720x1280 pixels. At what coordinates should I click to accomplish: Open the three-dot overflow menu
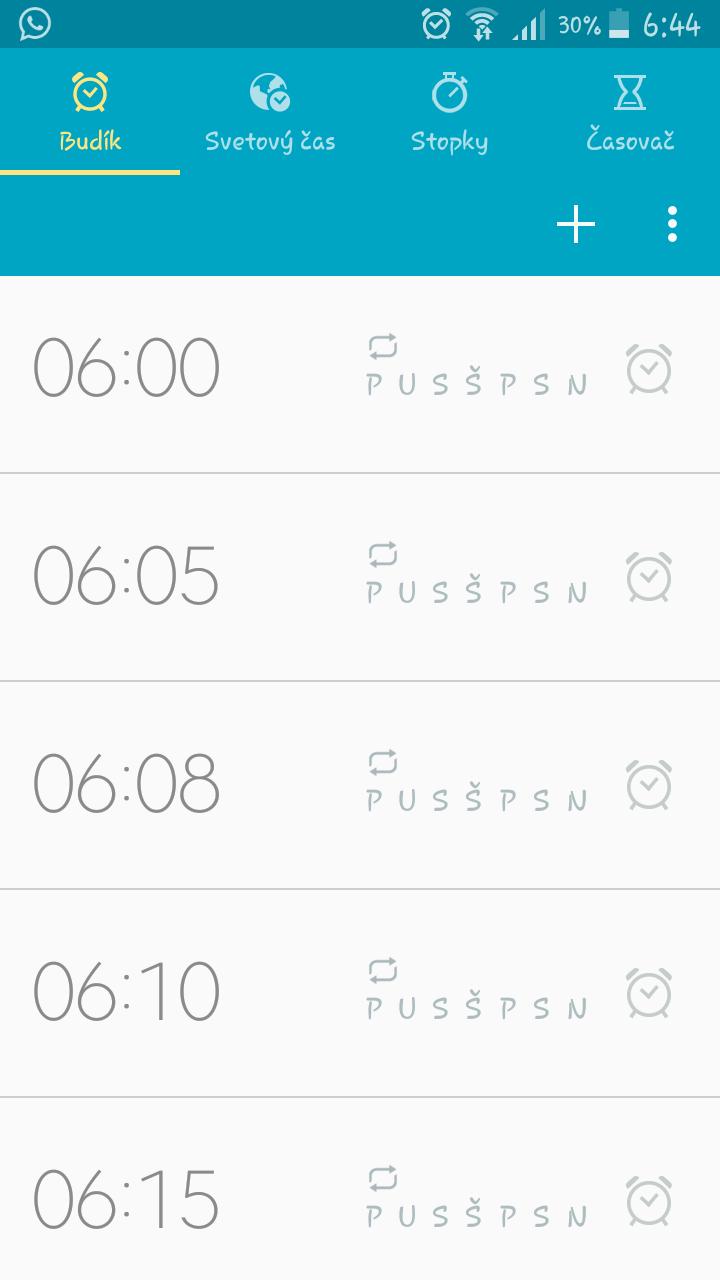672,225
